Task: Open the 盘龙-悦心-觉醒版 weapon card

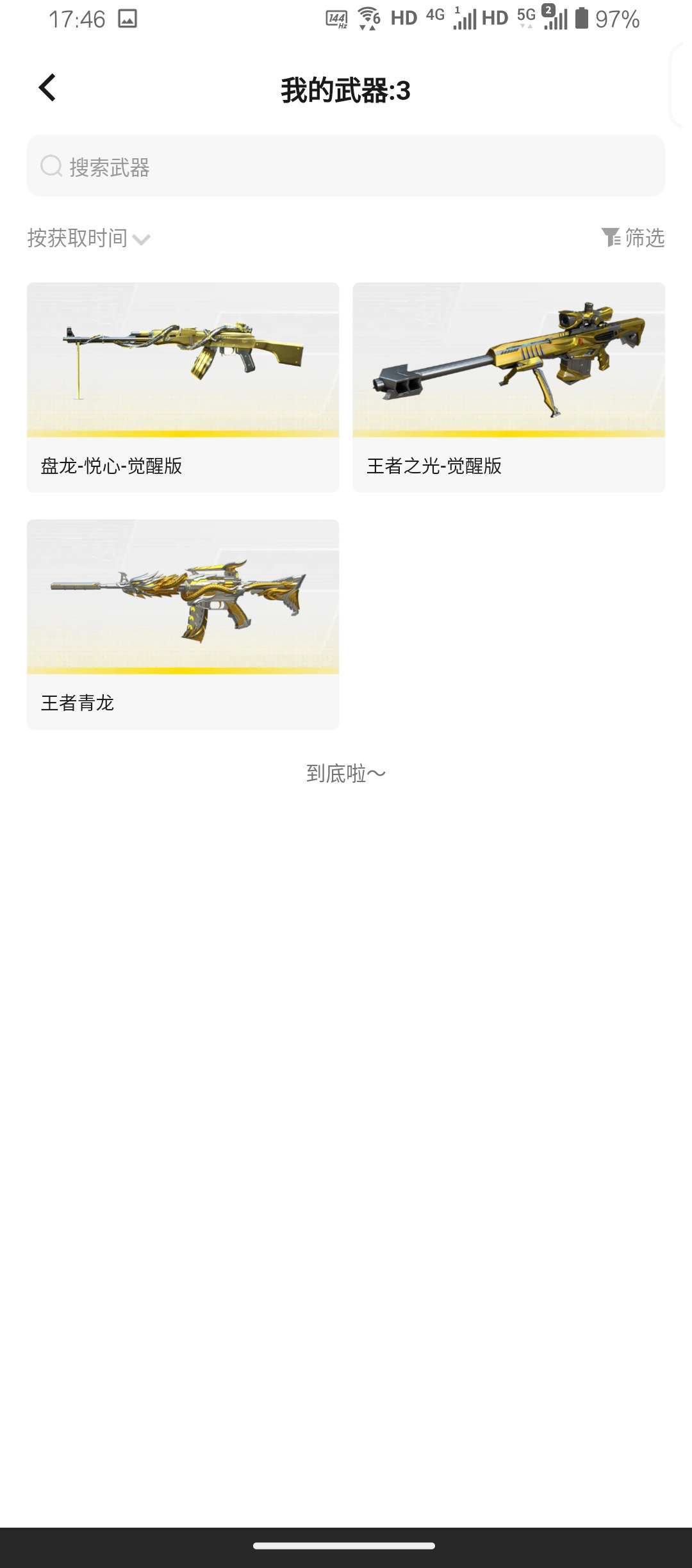Action: pos(183,387)
